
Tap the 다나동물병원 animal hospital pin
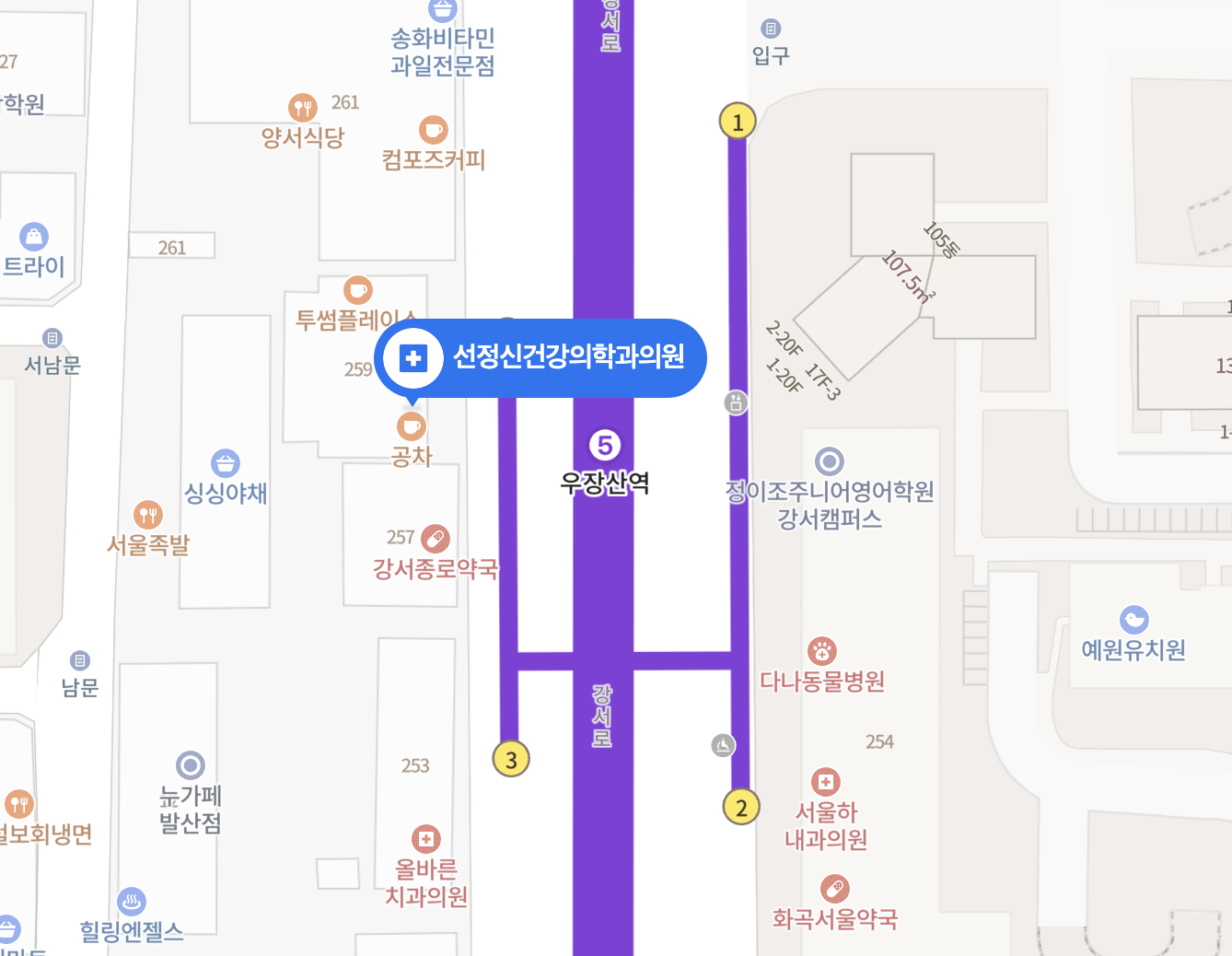point(821,651)
